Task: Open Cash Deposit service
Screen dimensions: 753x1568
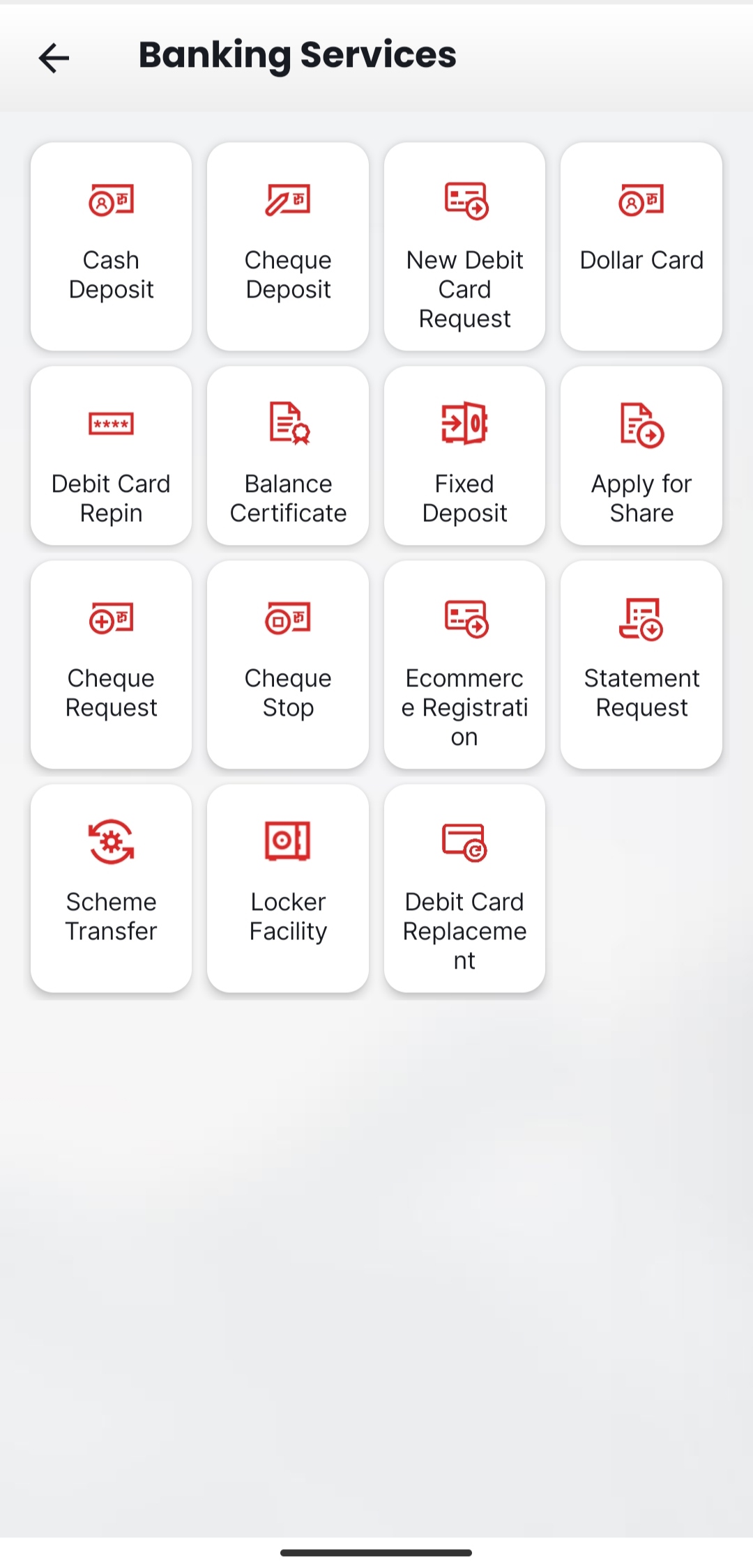Action: click(111, 246)
